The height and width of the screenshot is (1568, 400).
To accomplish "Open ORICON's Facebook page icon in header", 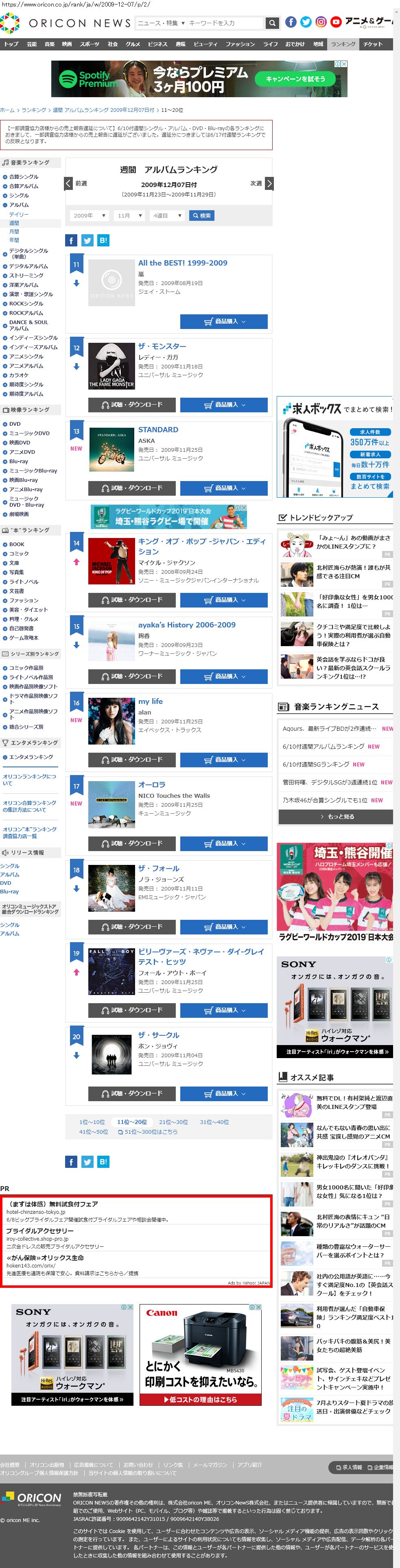I will 291,22.
